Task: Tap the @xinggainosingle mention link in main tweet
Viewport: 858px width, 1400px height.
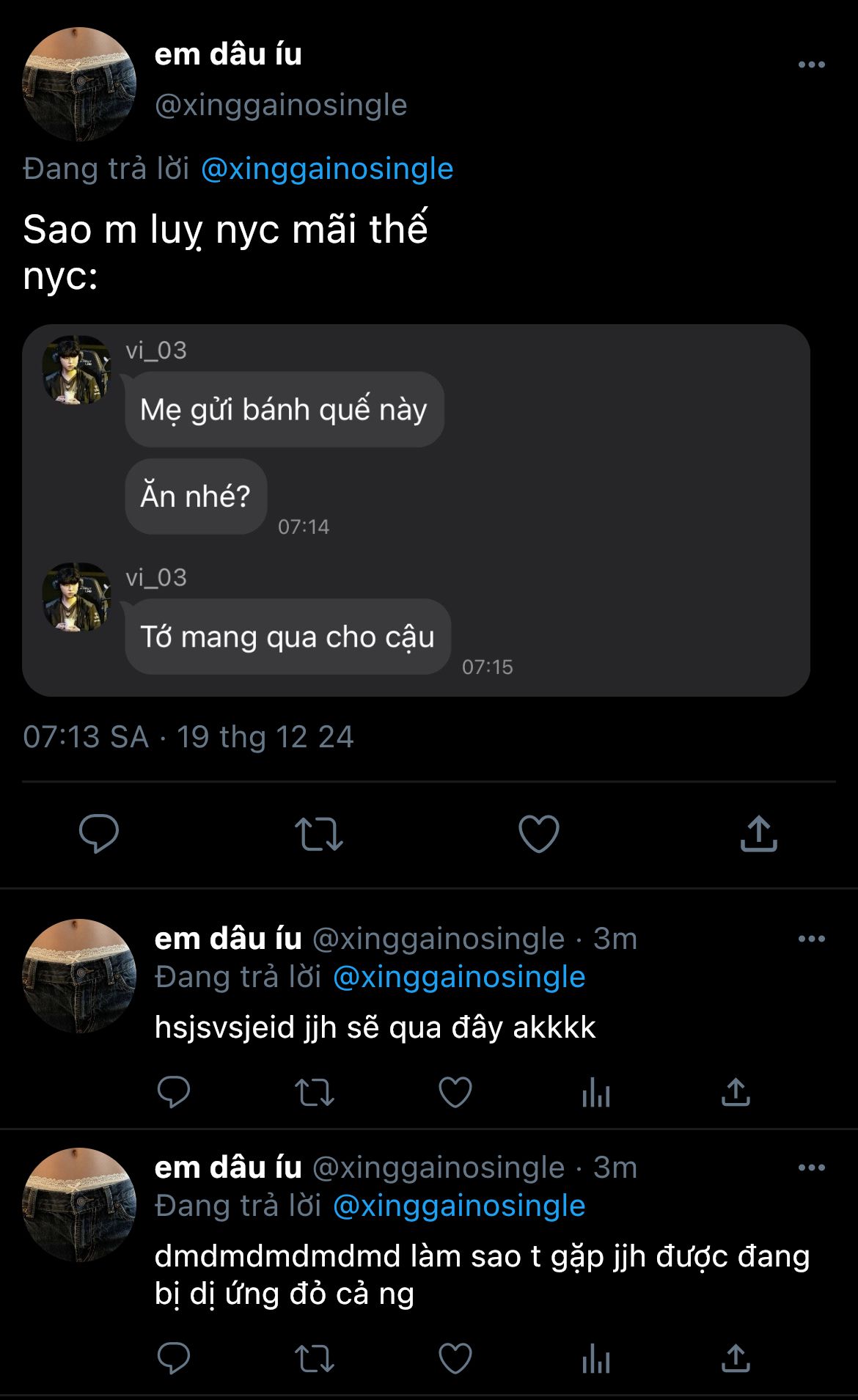Action: coord(327,169)
